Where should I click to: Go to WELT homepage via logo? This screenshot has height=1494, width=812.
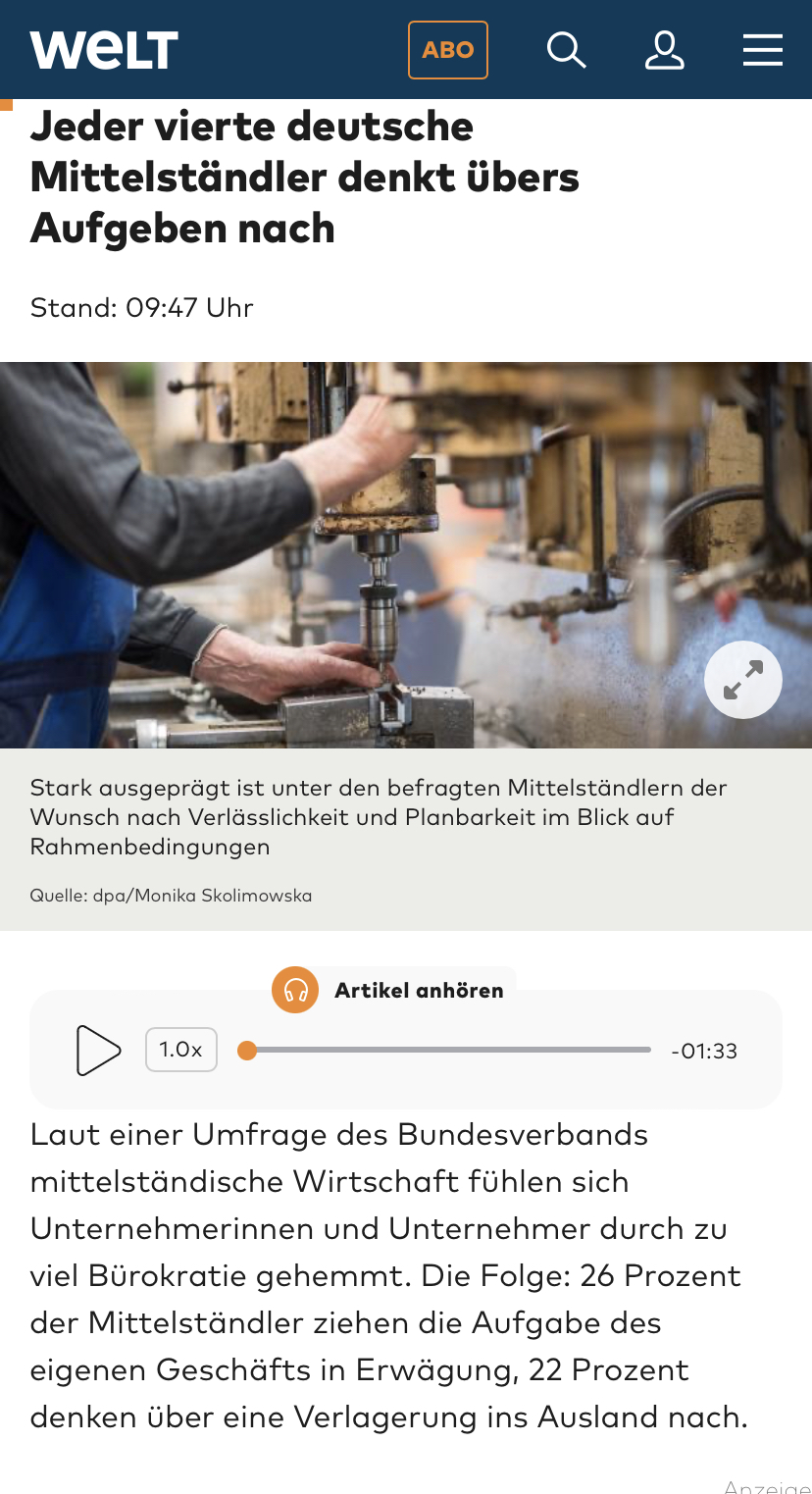(104, 49)
